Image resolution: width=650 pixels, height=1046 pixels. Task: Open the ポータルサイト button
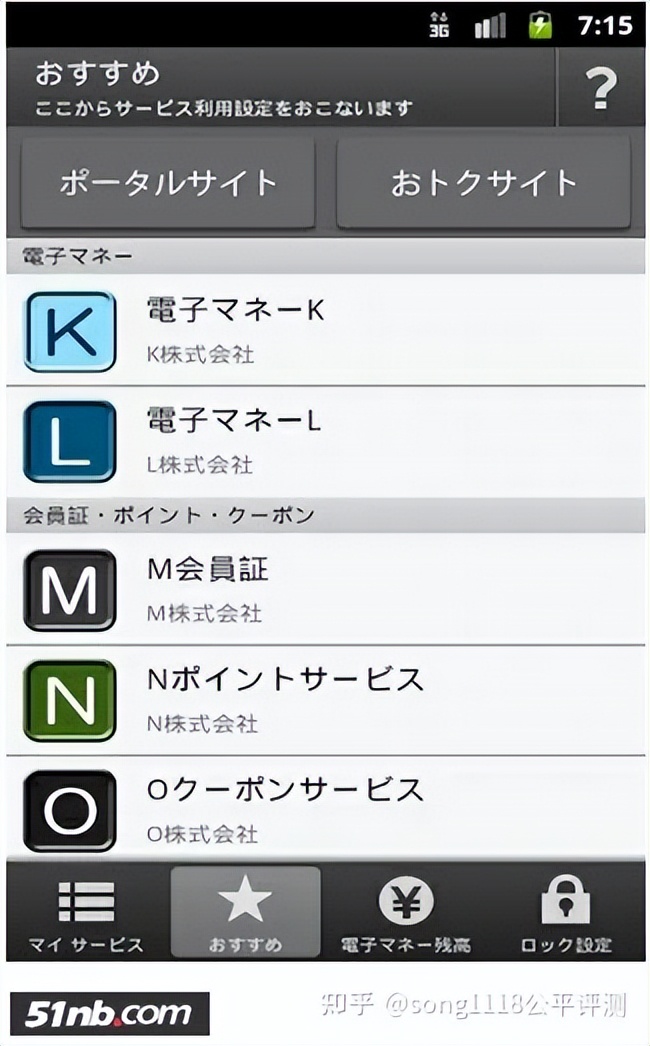[x=168, y=183]
